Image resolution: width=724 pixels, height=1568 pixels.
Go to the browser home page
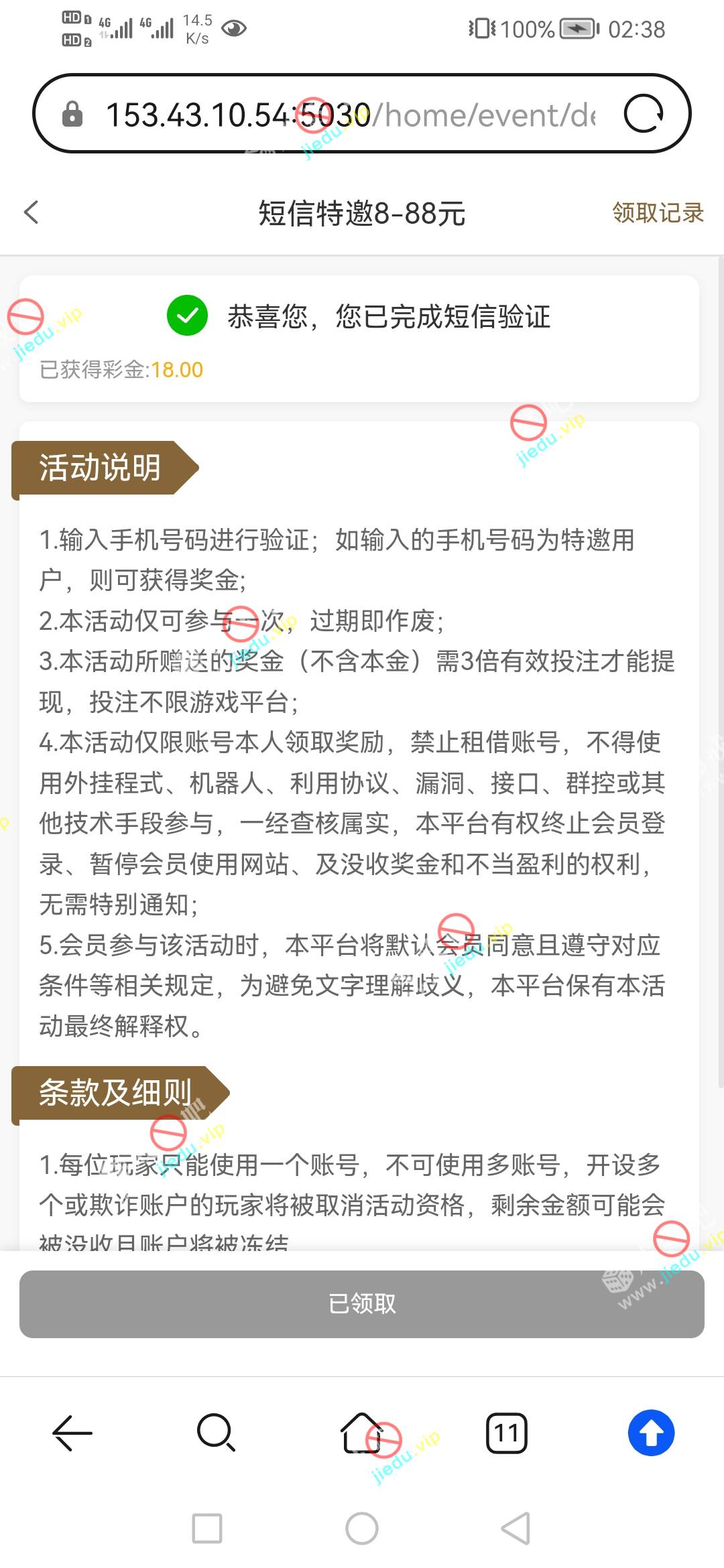click(x=363, y=1433)
